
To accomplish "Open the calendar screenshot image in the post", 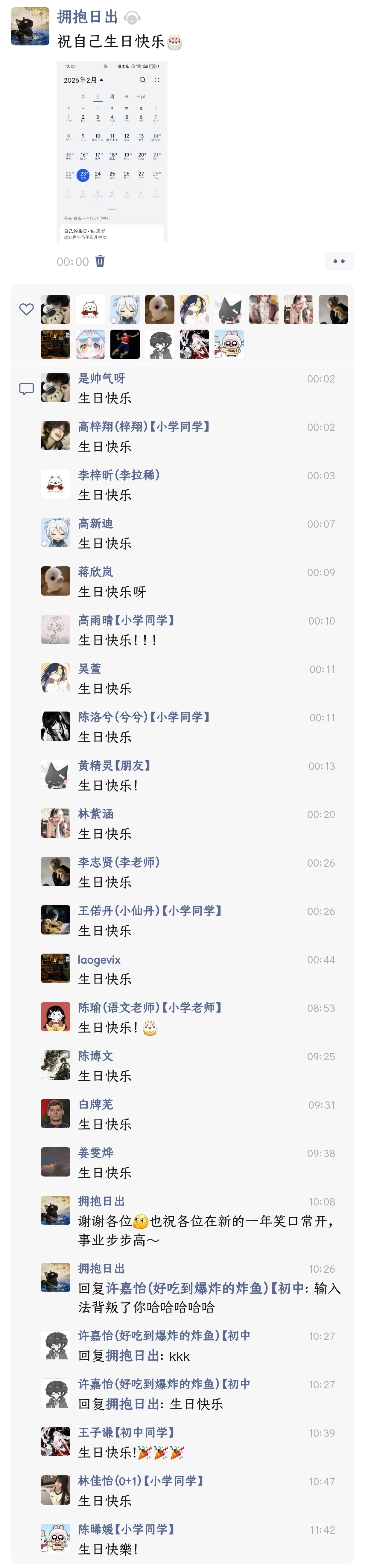I will coord(112,152).
